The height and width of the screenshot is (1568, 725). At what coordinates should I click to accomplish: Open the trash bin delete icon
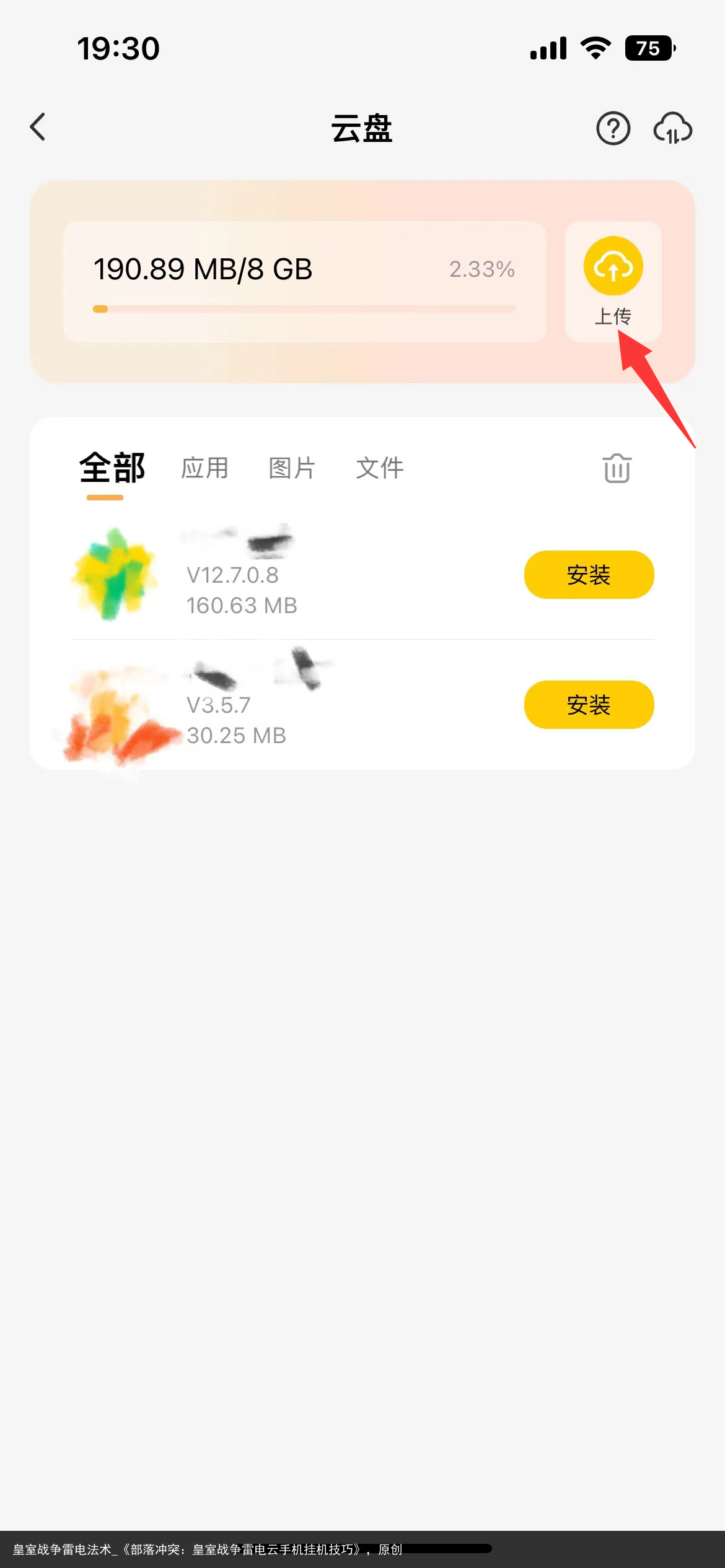[617, 468]
